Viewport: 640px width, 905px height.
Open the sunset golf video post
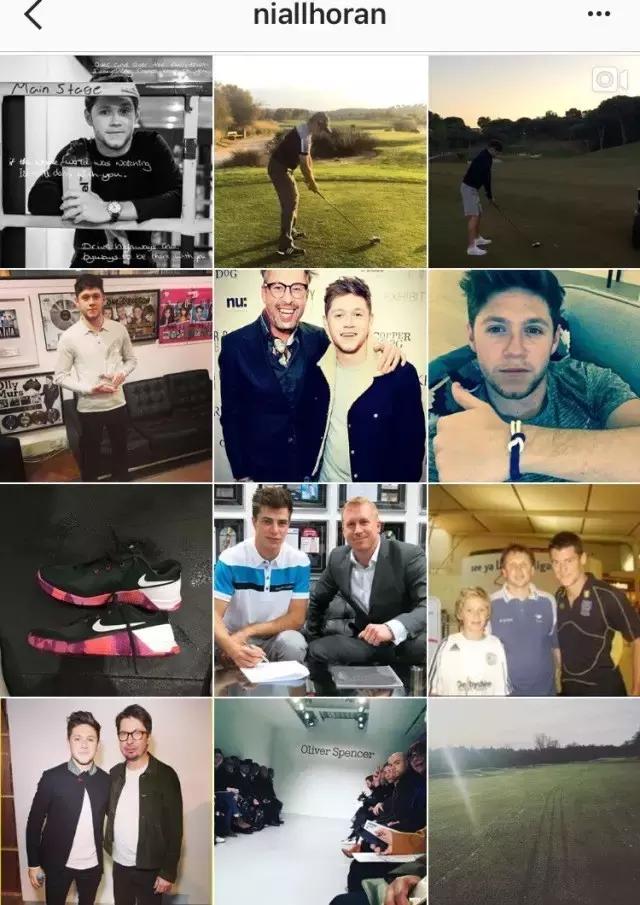coord(534,161)
